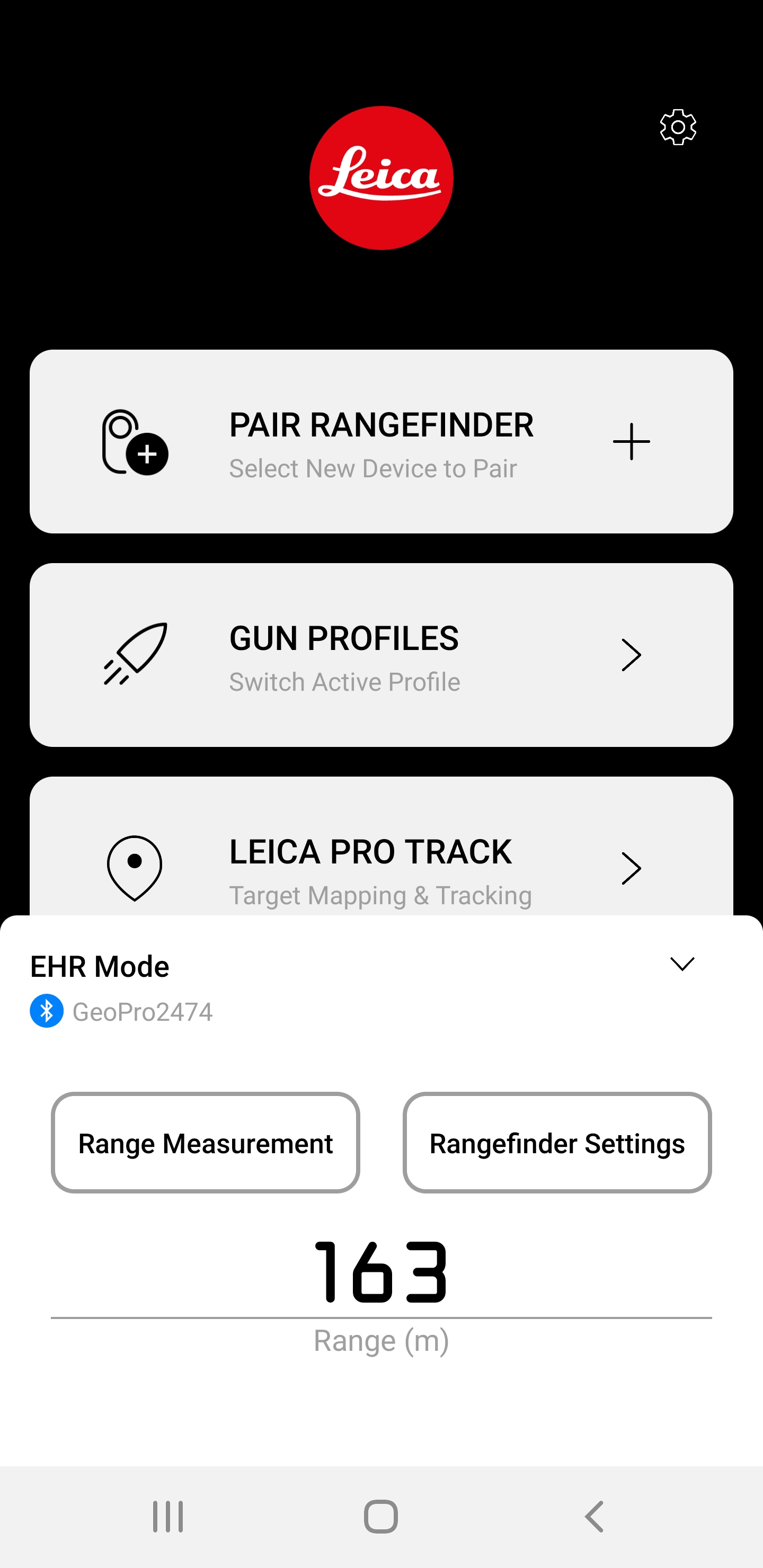This screenshot has height=1568, width=763.
Task: Collapse the EHR Mode panel chevron
Action: 682,964
